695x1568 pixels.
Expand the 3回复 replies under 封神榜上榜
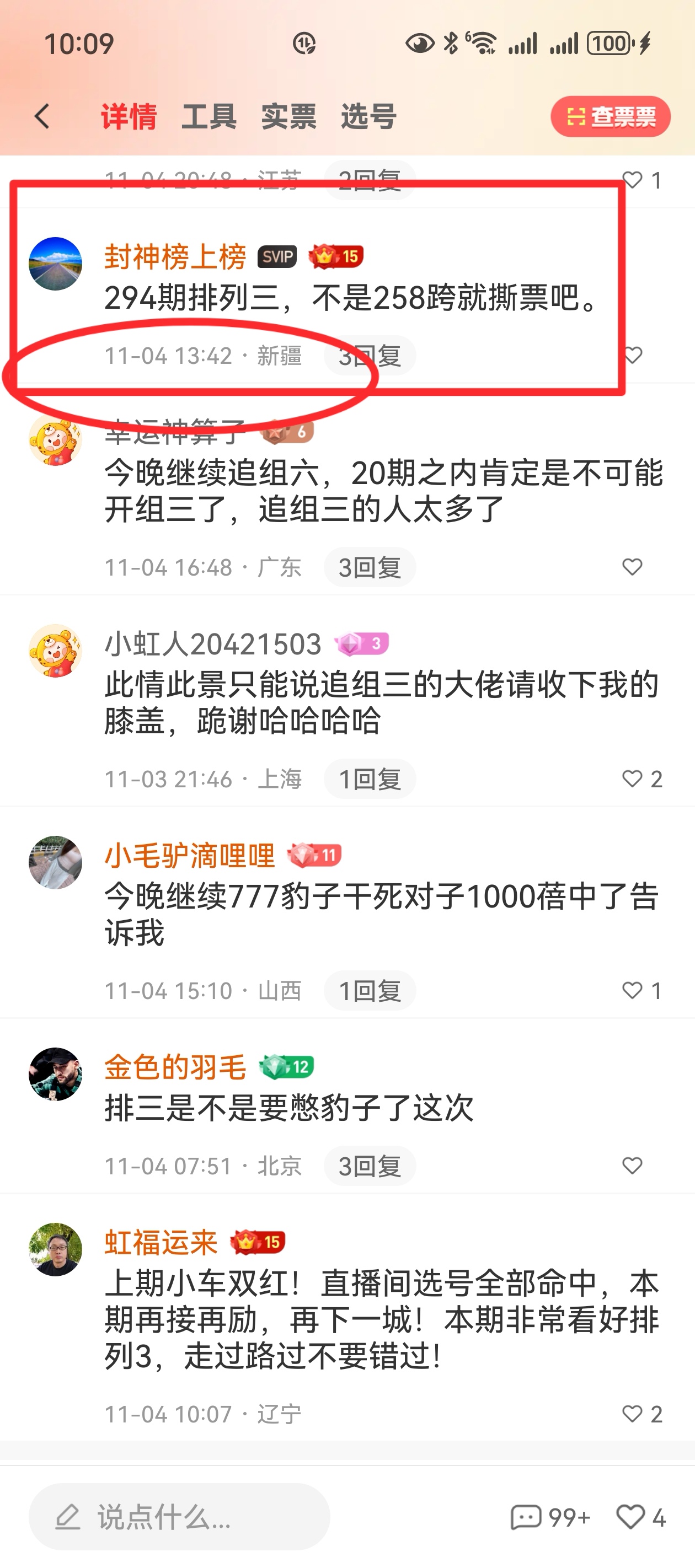[x=369, y=356]
